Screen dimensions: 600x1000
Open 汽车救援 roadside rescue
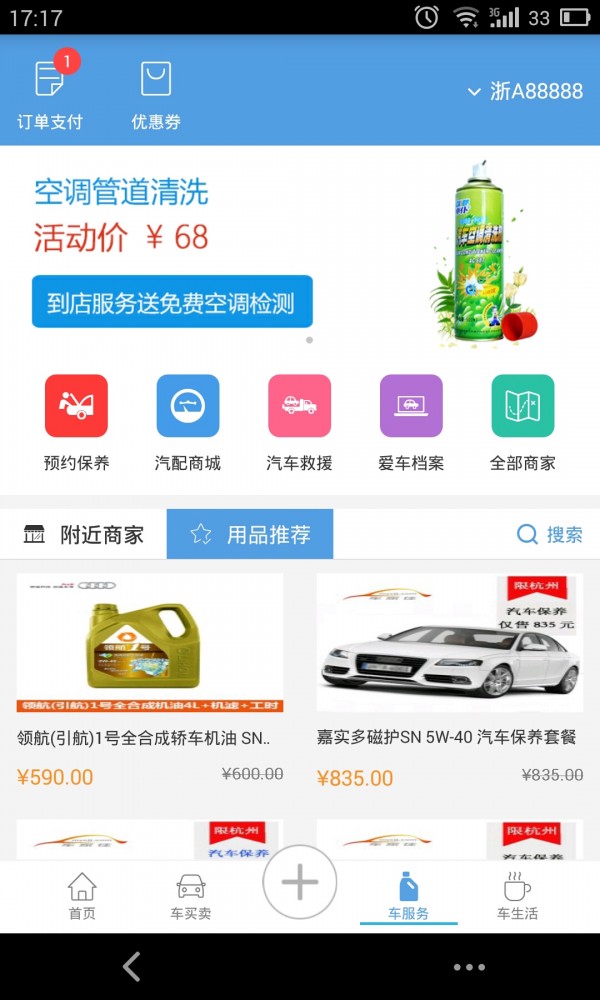299,422
